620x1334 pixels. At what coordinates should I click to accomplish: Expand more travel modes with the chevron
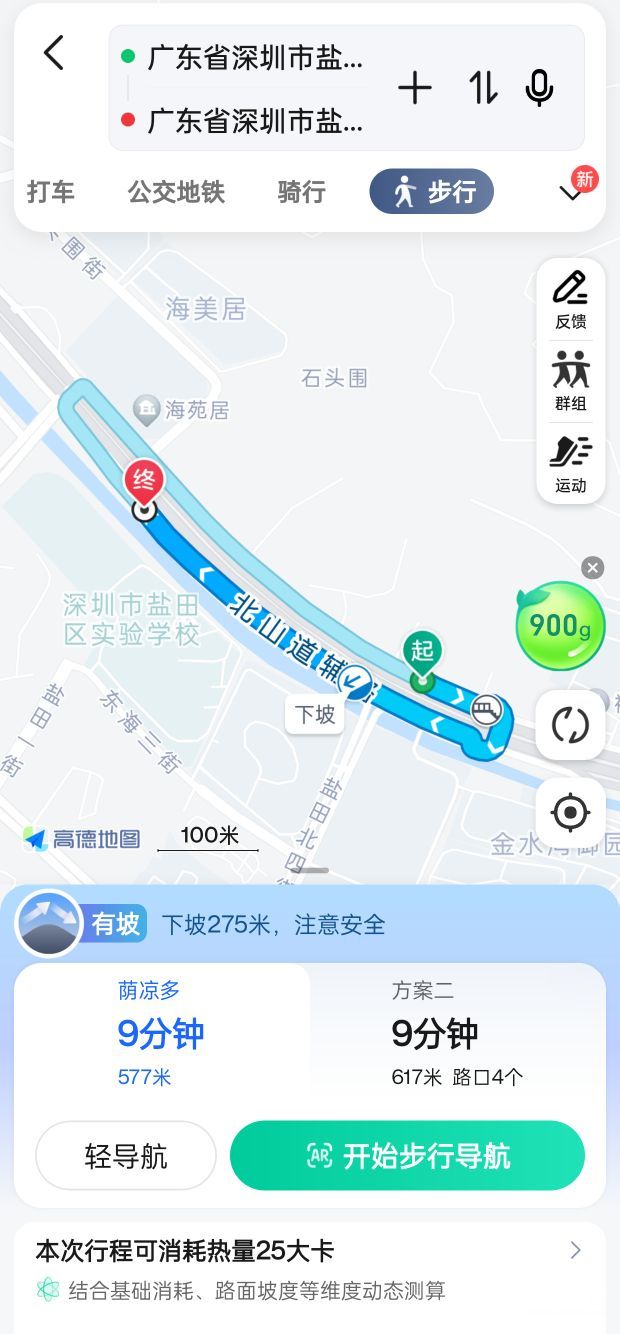(x=571, y=193)
